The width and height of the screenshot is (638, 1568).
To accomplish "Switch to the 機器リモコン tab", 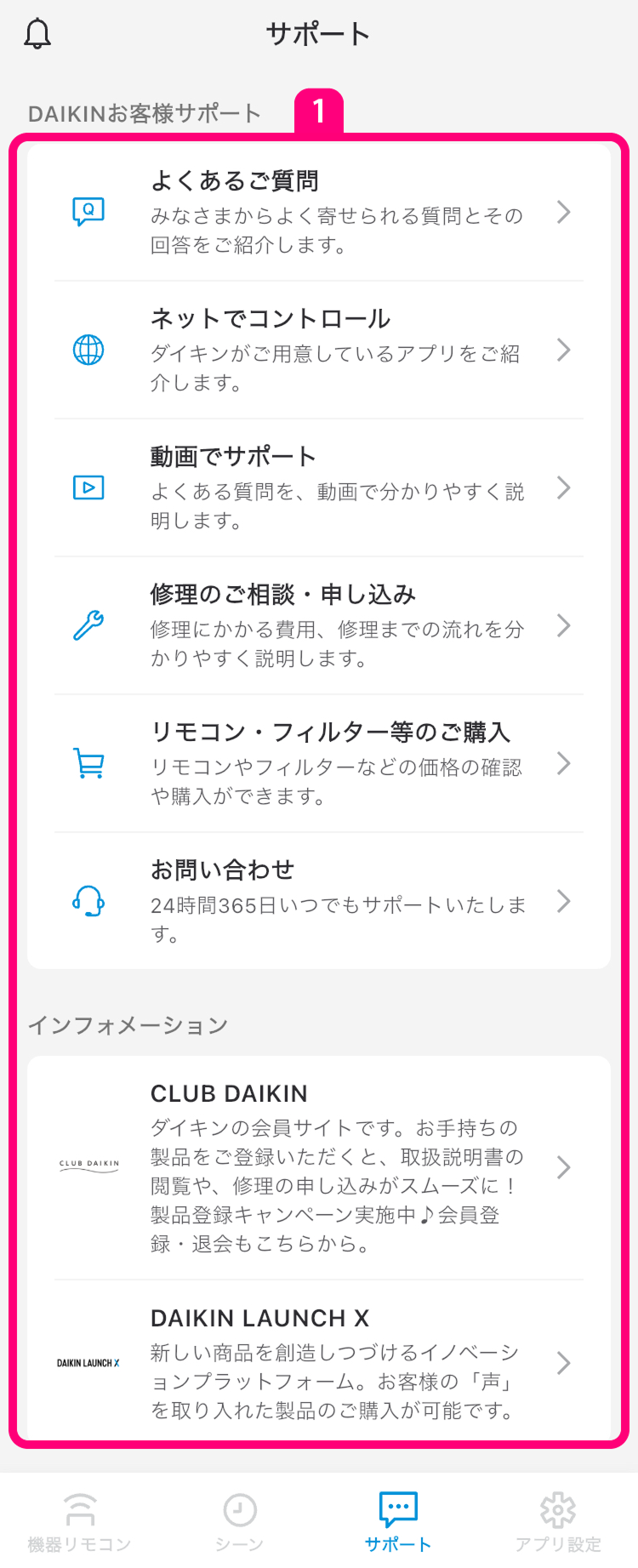I will coord(80,1521).
